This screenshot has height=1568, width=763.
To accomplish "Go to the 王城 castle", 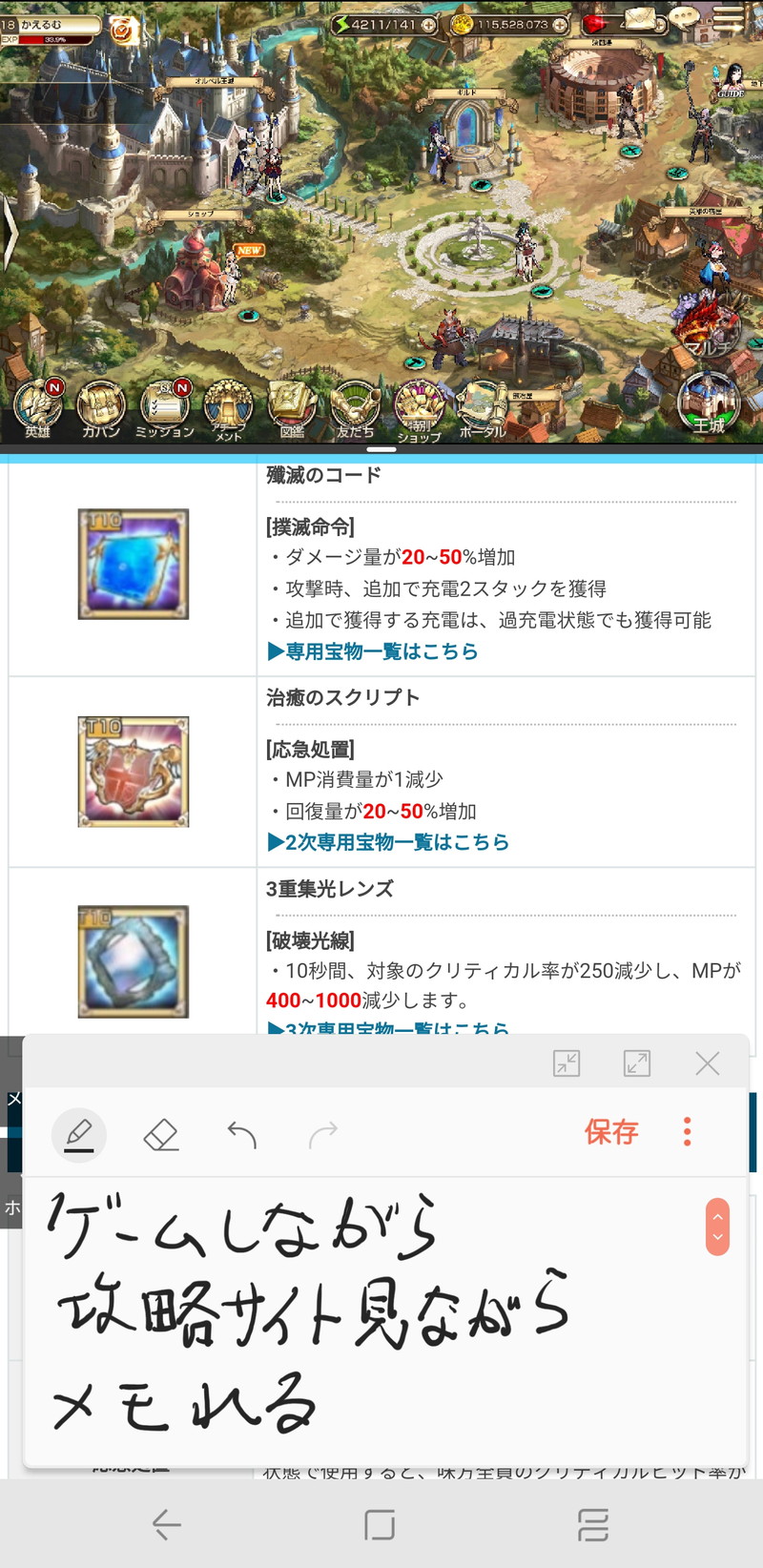I will [x=709, y=402].
